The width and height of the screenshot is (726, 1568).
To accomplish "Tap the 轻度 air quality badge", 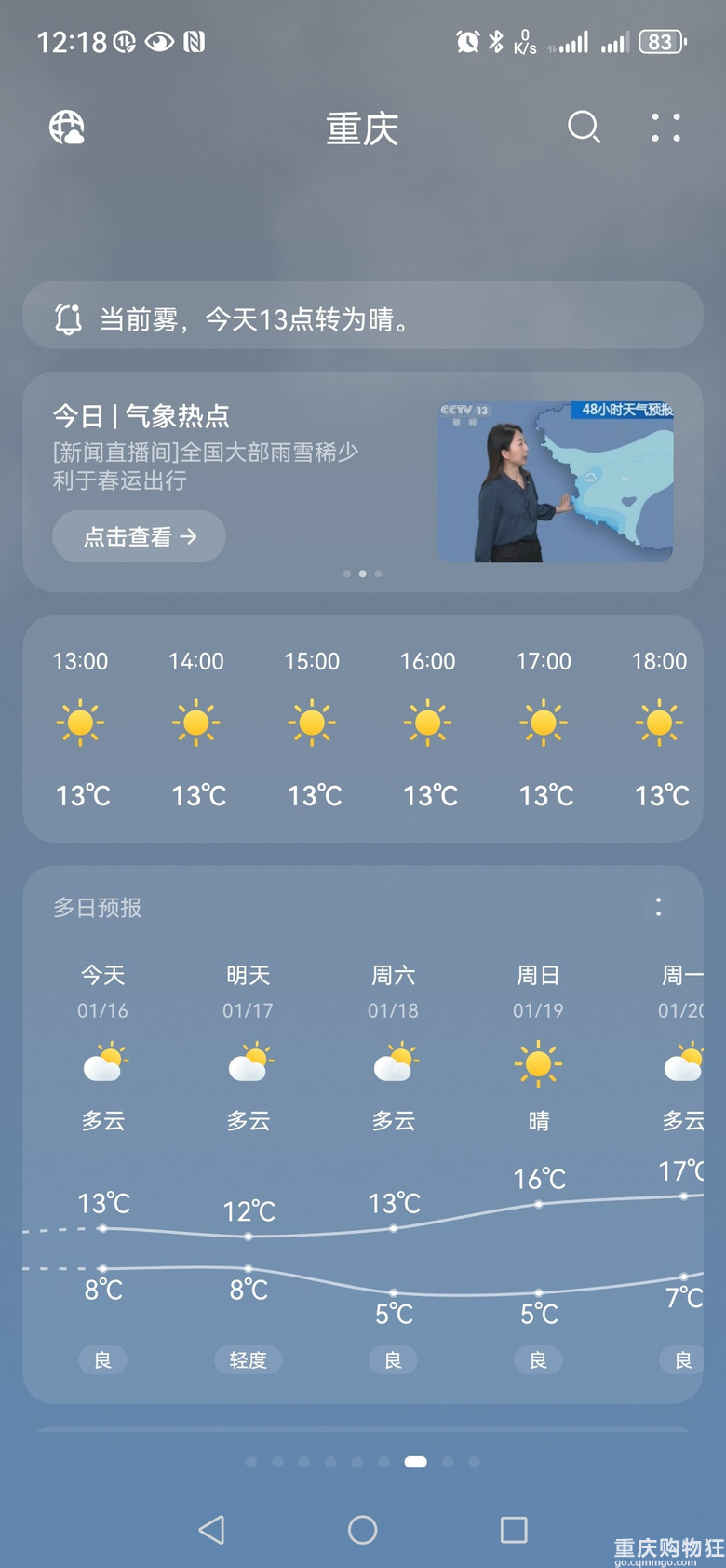I will (x=249, y=1360).
